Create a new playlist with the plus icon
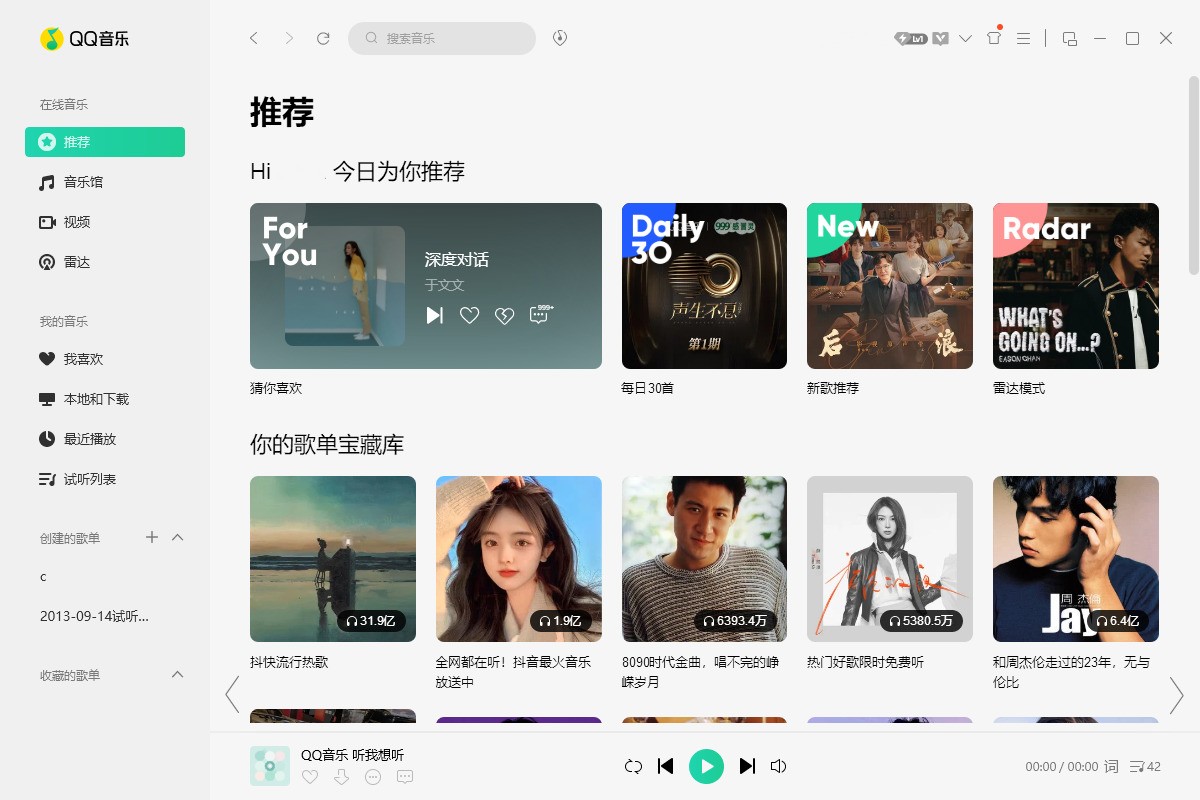The image size is (1200, 800). tap(152, 537)
